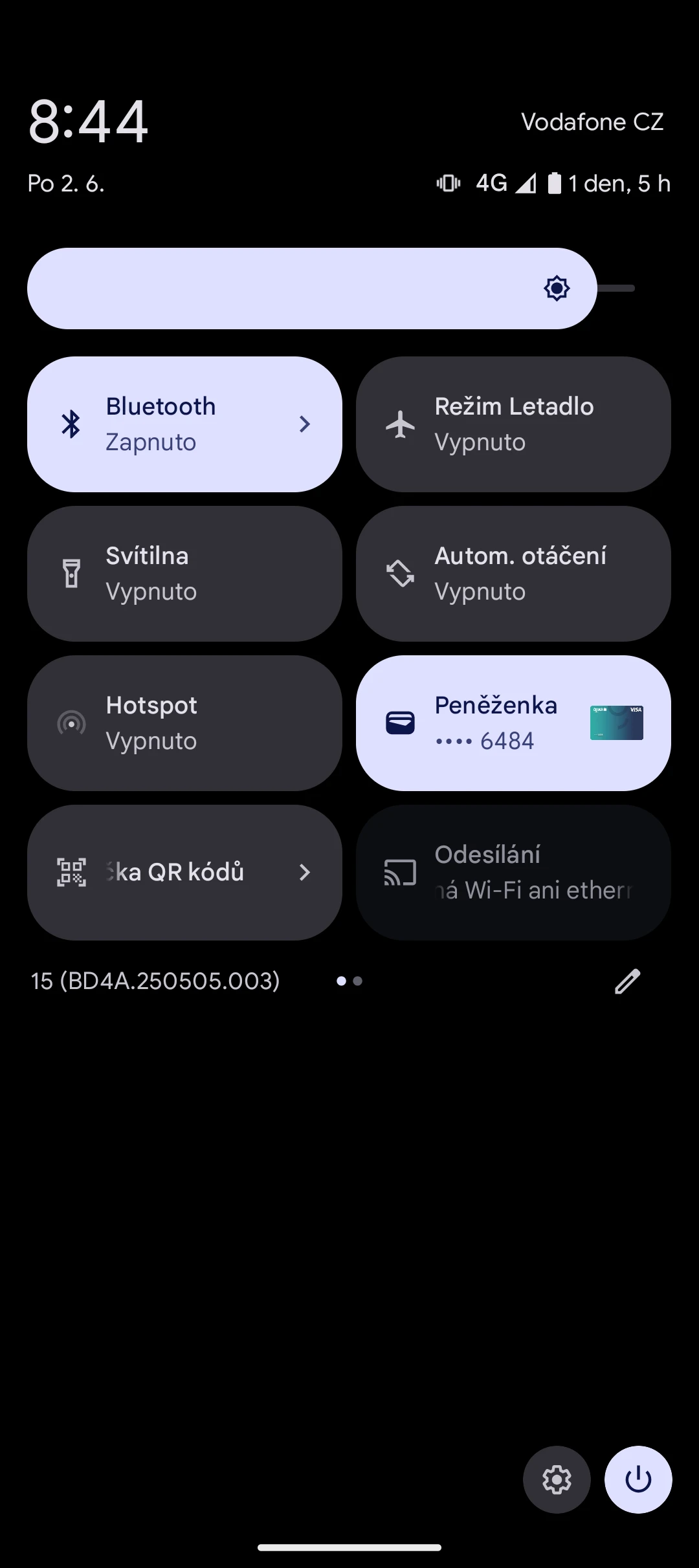Tap the Odesílání cast tile

(513, 873)
